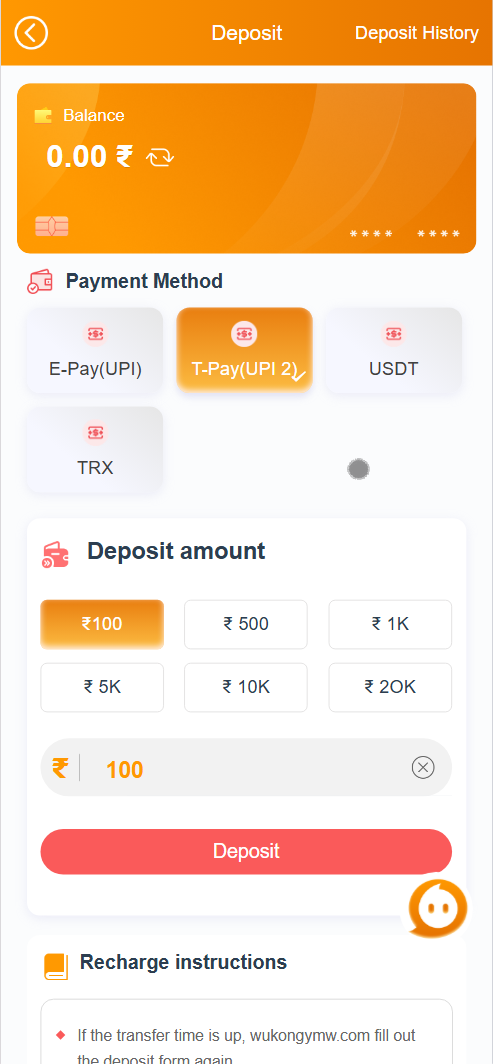Pick the ₹ 5K amount
Viewport: 493px width, 1064px height.
coord(102,687)
